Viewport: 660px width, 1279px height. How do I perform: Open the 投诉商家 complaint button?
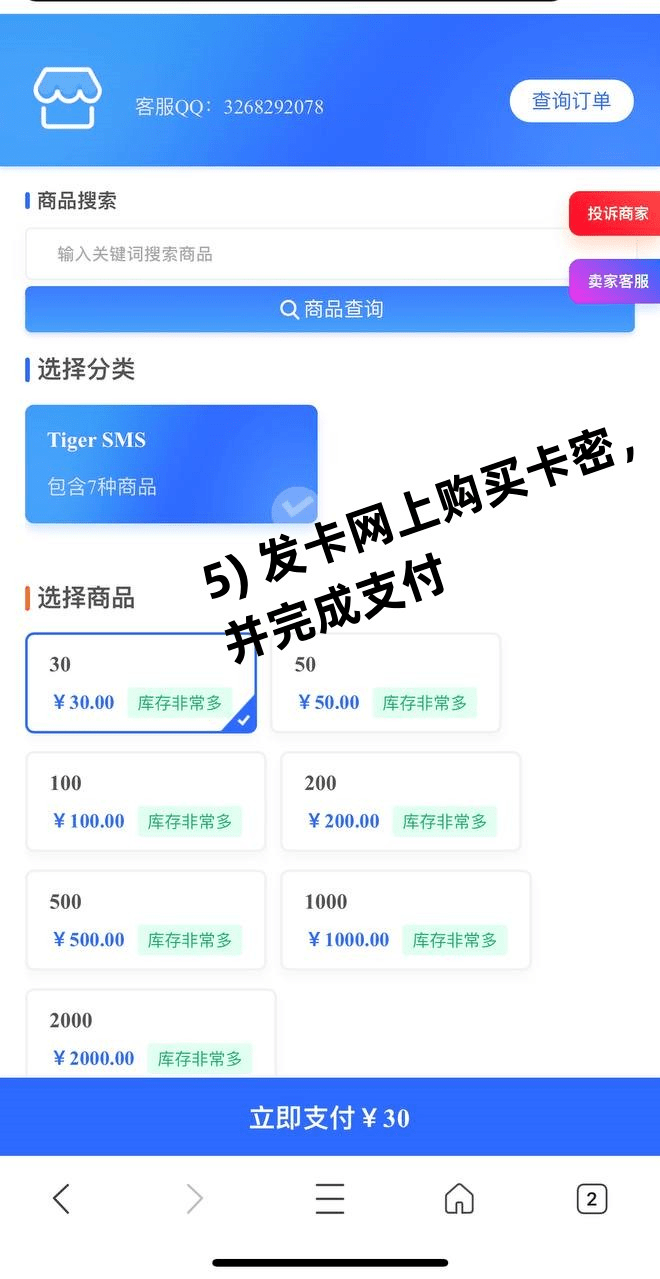pyautogui.click(x=616, y=213)
